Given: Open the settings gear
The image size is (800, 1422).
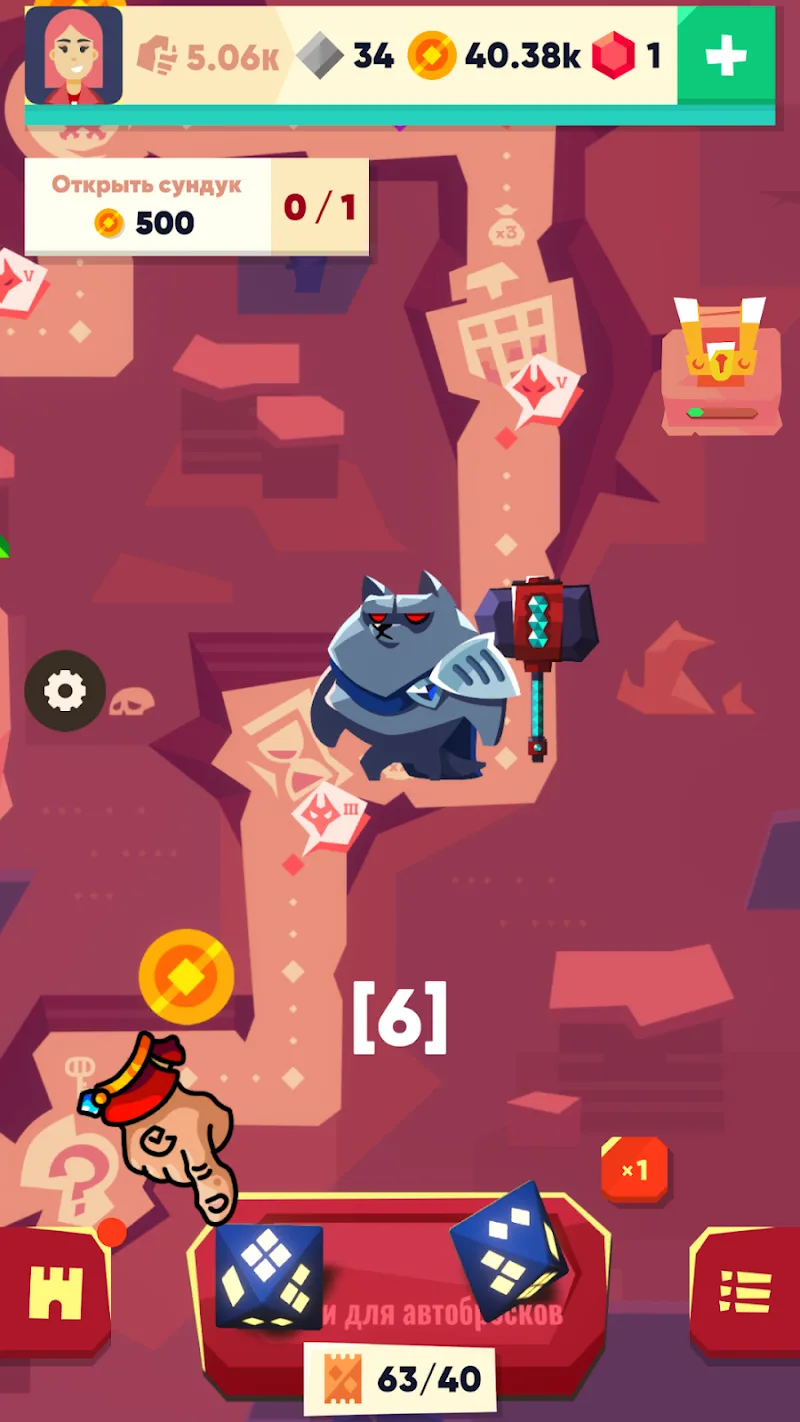Looking at the screenshot, I should coord(66,691).
